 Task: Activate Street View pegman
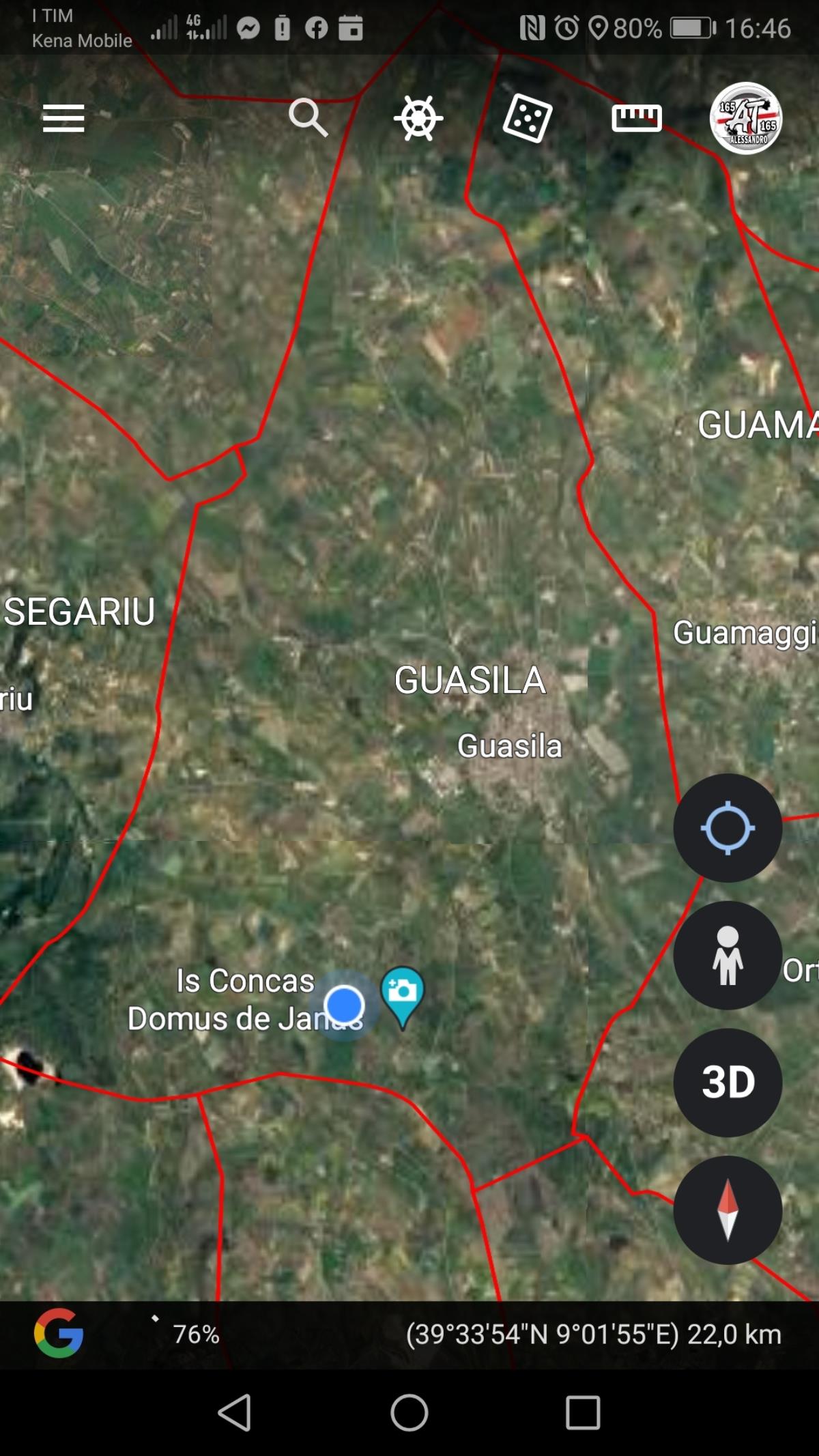click(x=728, y=955)
